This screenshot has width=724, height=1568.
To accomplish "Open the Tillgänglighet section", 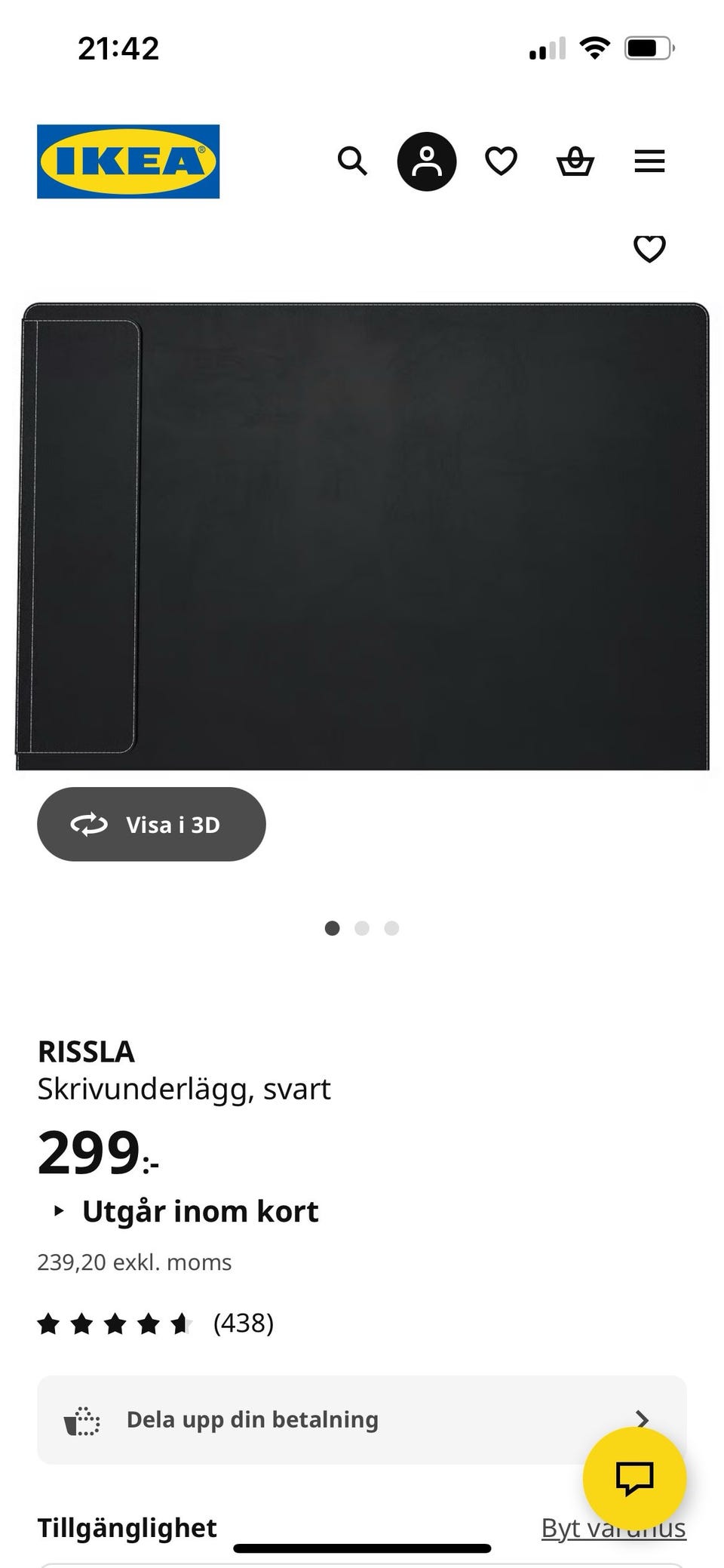I will click(127, 1526).
